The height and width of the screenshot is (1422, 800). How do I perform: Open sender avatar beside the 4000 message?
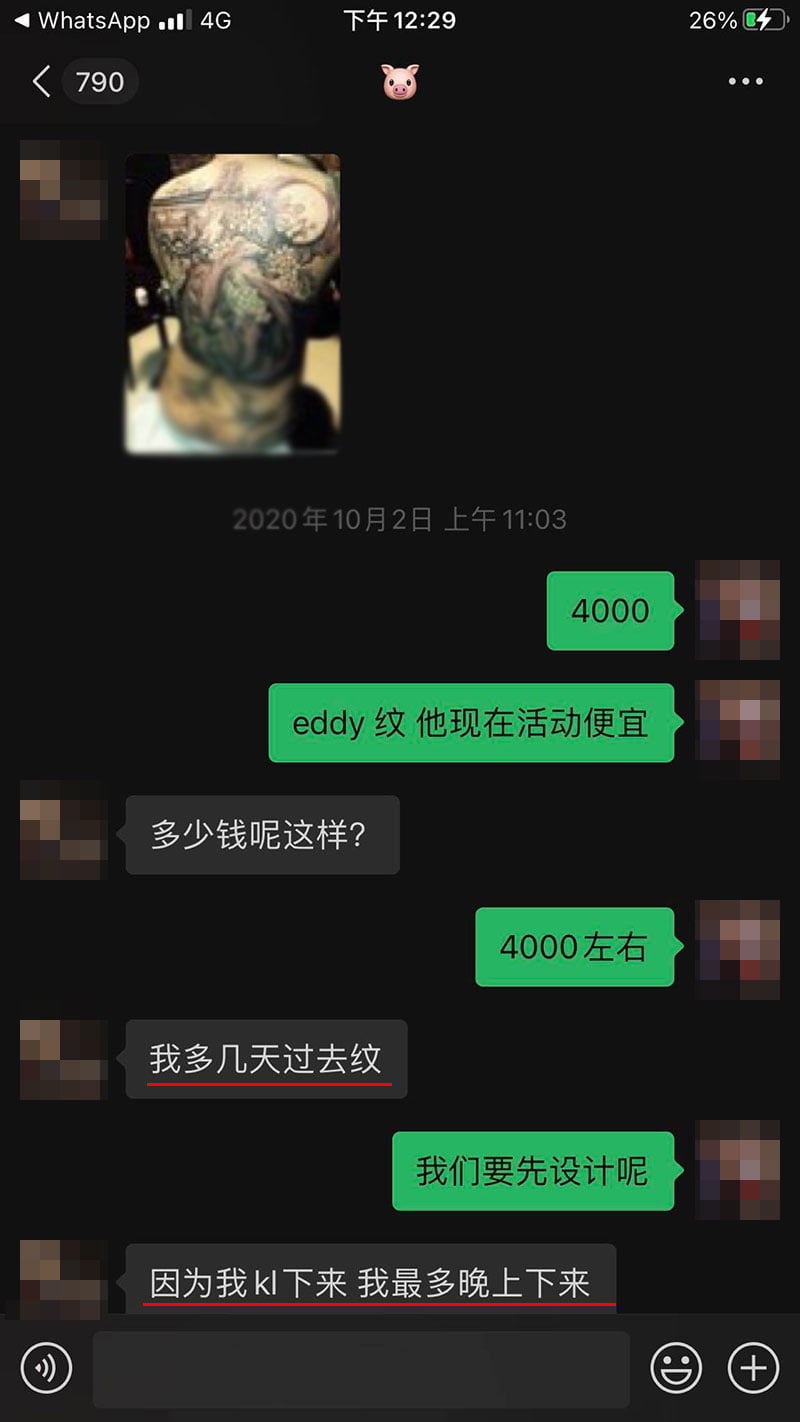coord(737,610)
